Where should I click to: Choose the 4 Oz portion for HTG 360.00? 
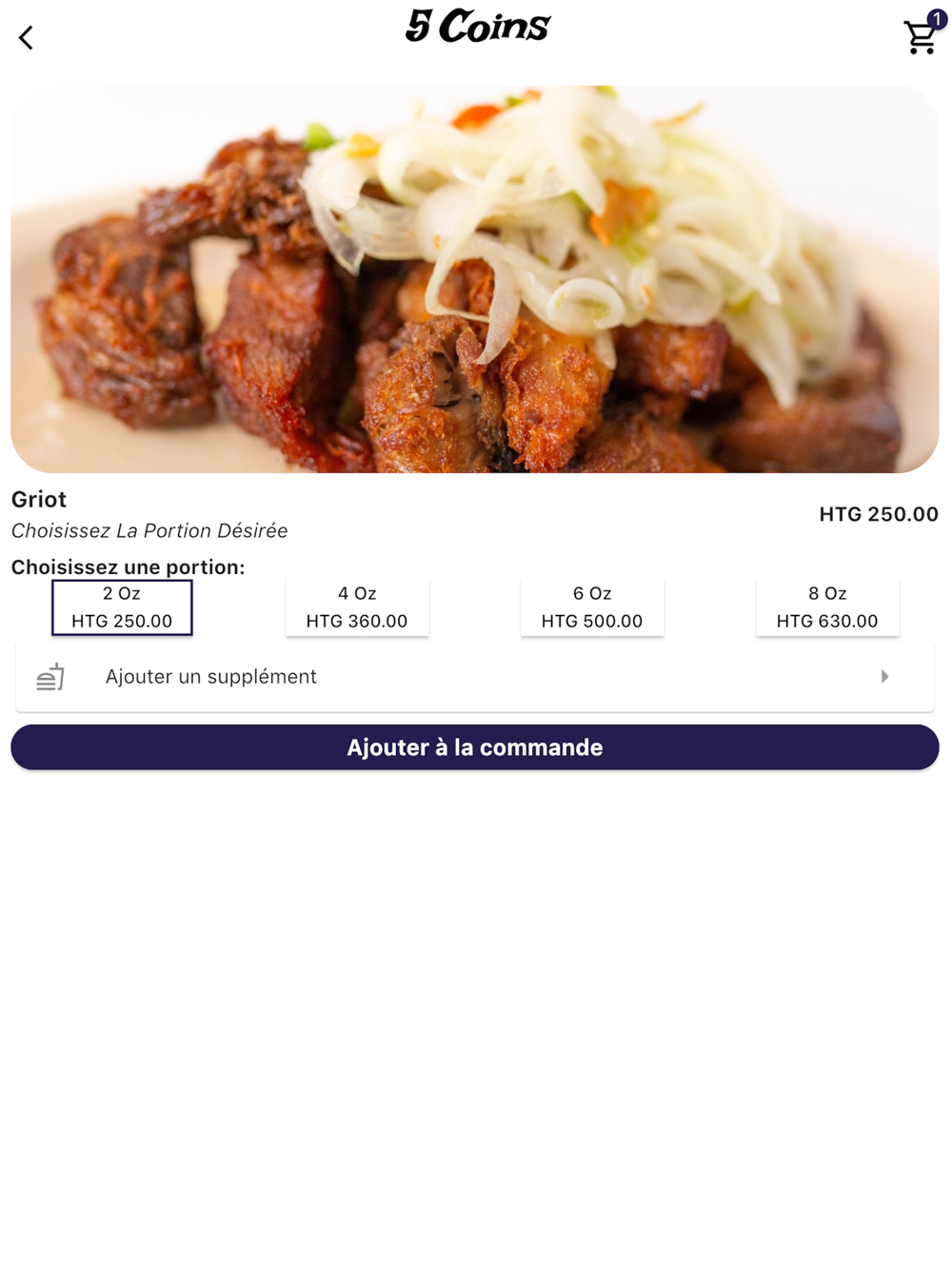tap(357, 607)
